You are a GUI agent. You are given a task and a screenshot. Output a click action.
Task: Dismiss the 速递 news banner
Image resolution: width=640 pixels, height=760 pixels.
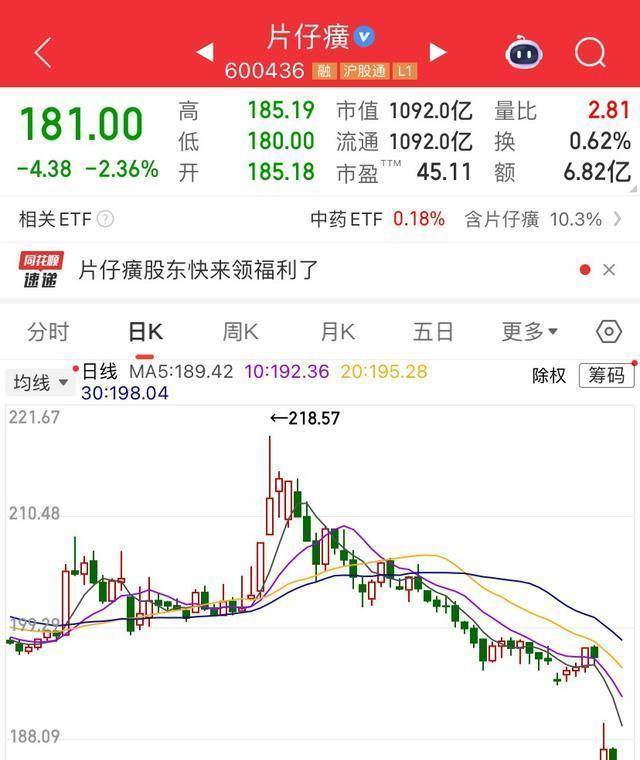click(609, 270)
